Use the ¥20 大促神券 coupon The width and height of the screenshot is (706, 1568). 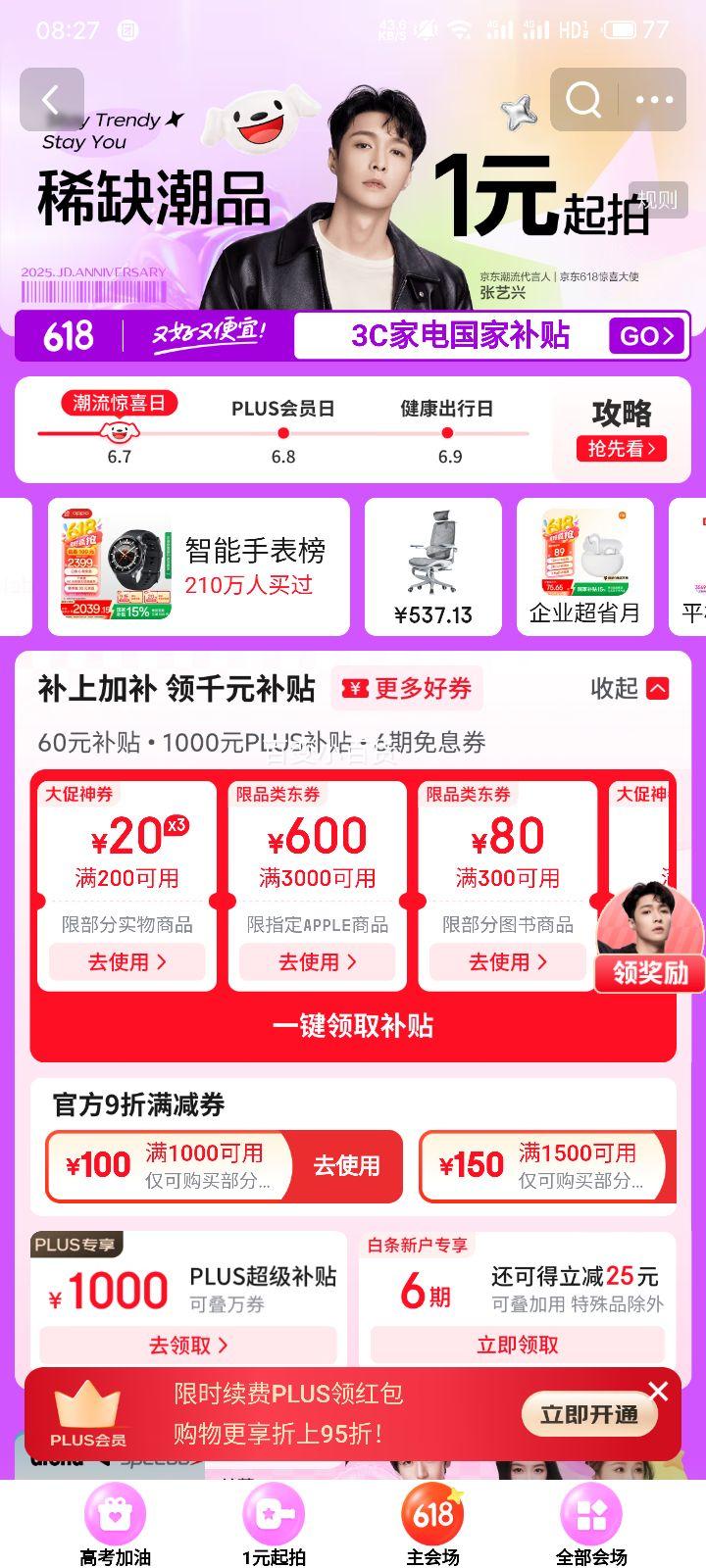pos(126,961)
